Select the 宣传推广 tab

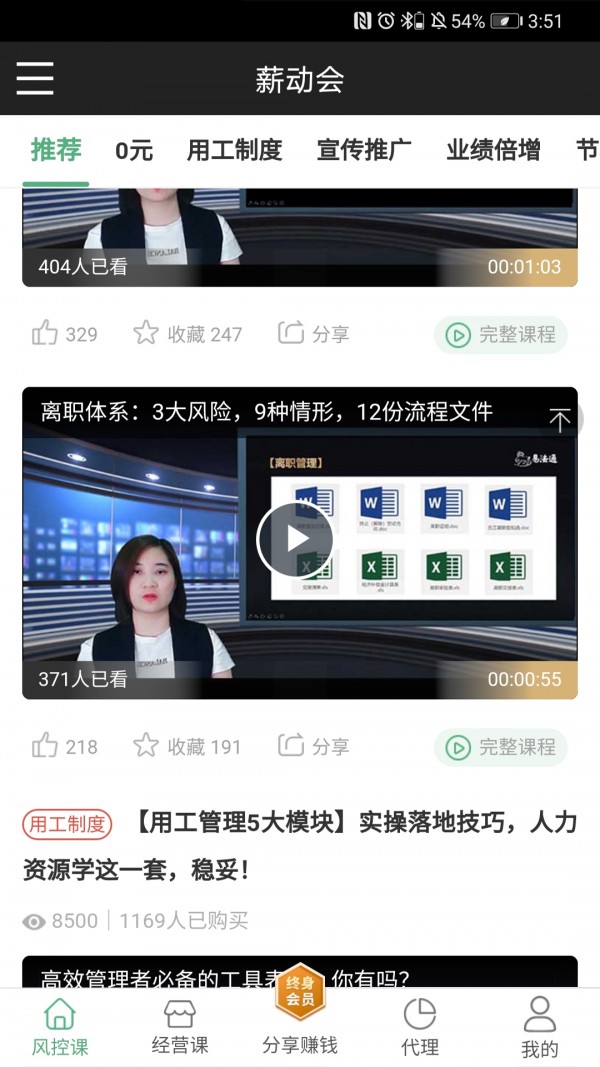[x=364, y=151]
